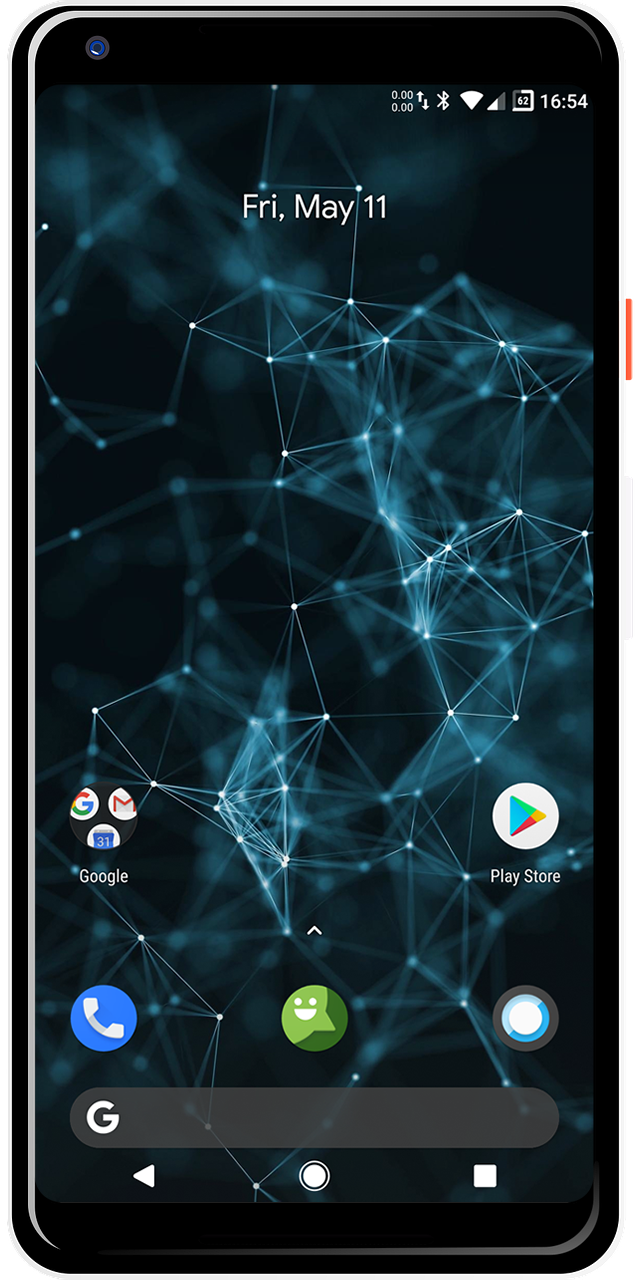Viewport: 640px width, 1280px height.
Task: Open the Phone dialer app
Action: [x=104, y=1018]
